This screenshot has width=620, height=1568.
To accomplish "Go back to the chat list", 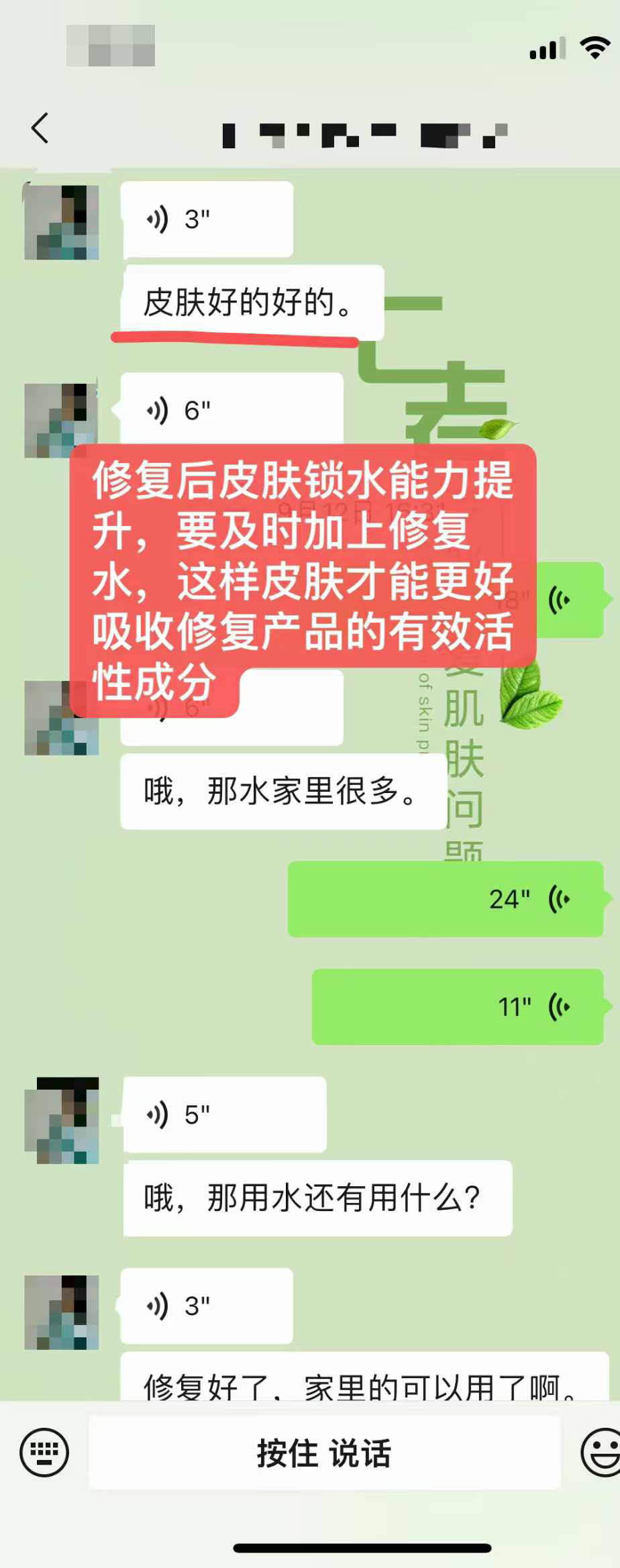I will click(x=40, y=128).
